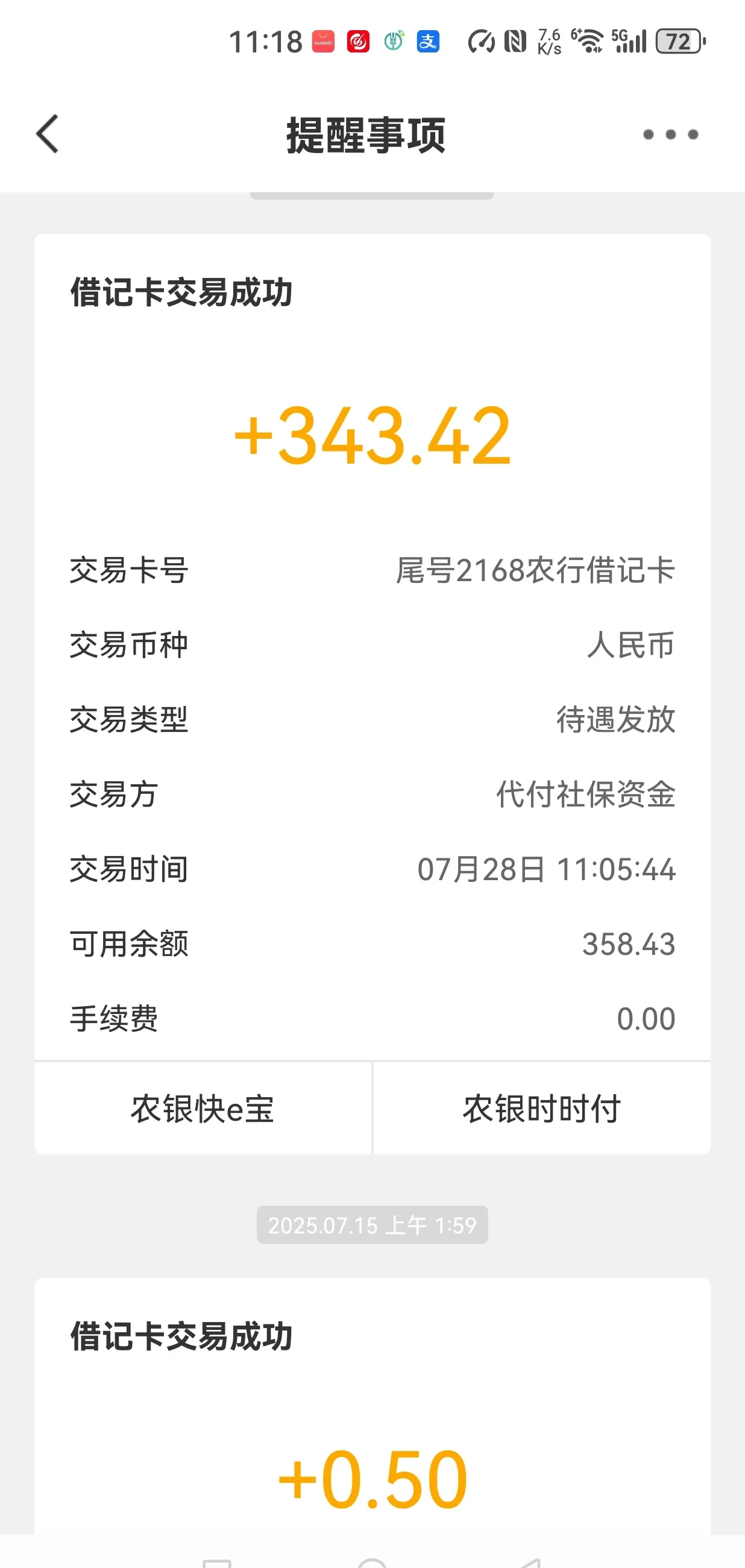The height and width of the screenshot is (1568, 745).
Task: Tap the Alipay icon in the status bar
Action: [428, 42]
